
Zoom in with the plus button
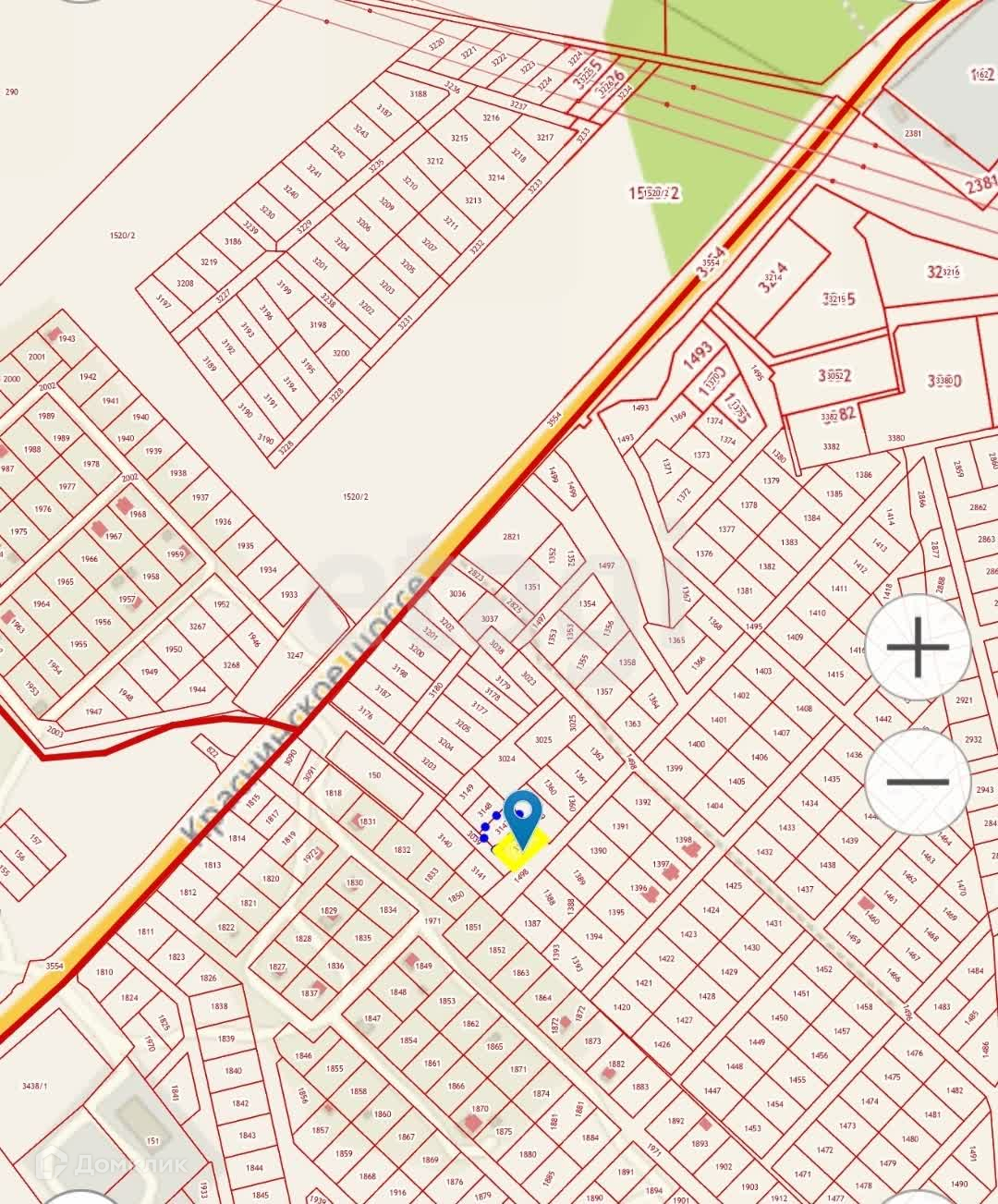[x=918, y=647]
